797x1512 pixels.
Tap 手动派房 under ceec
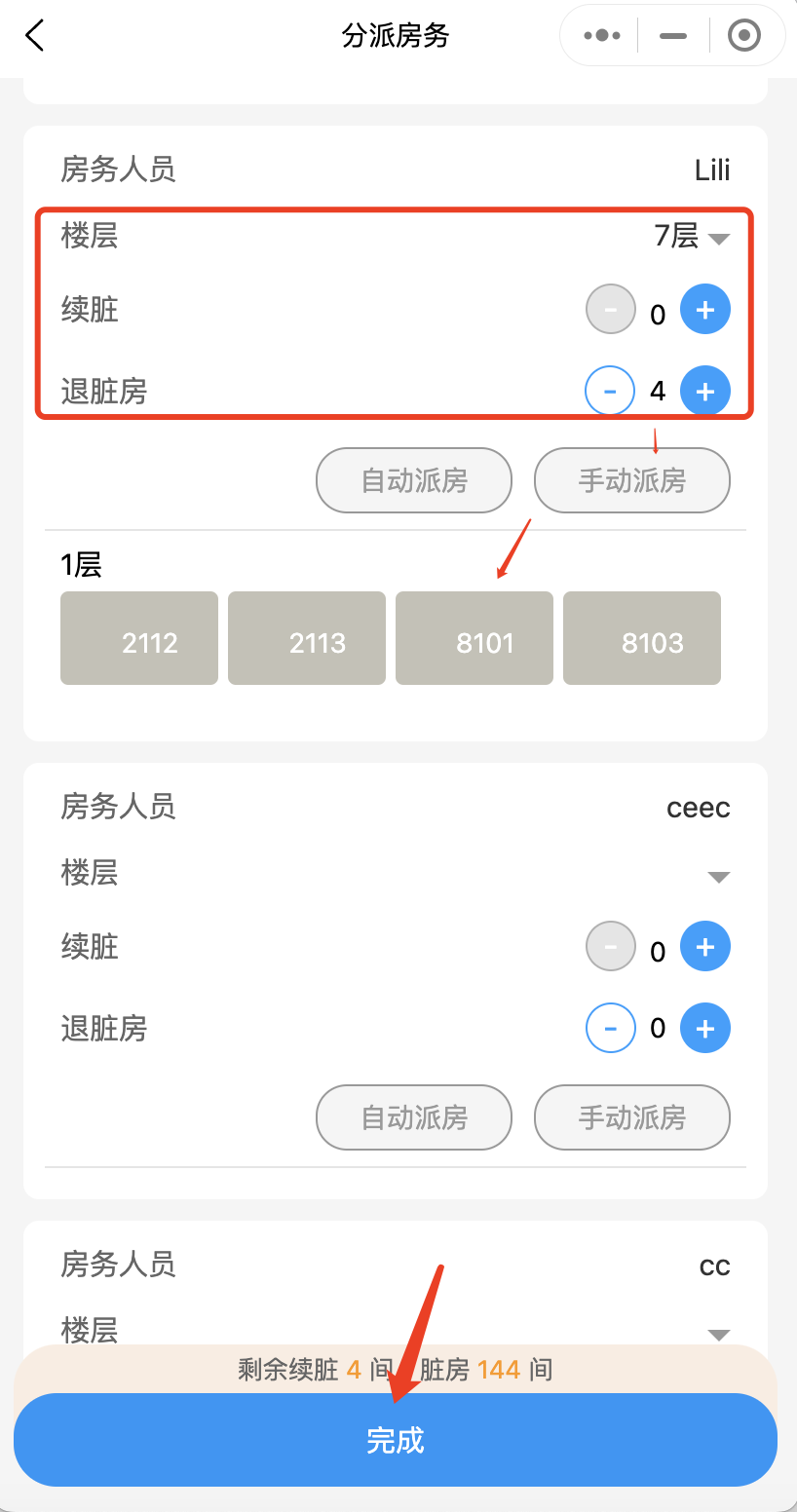[632, 1117]
